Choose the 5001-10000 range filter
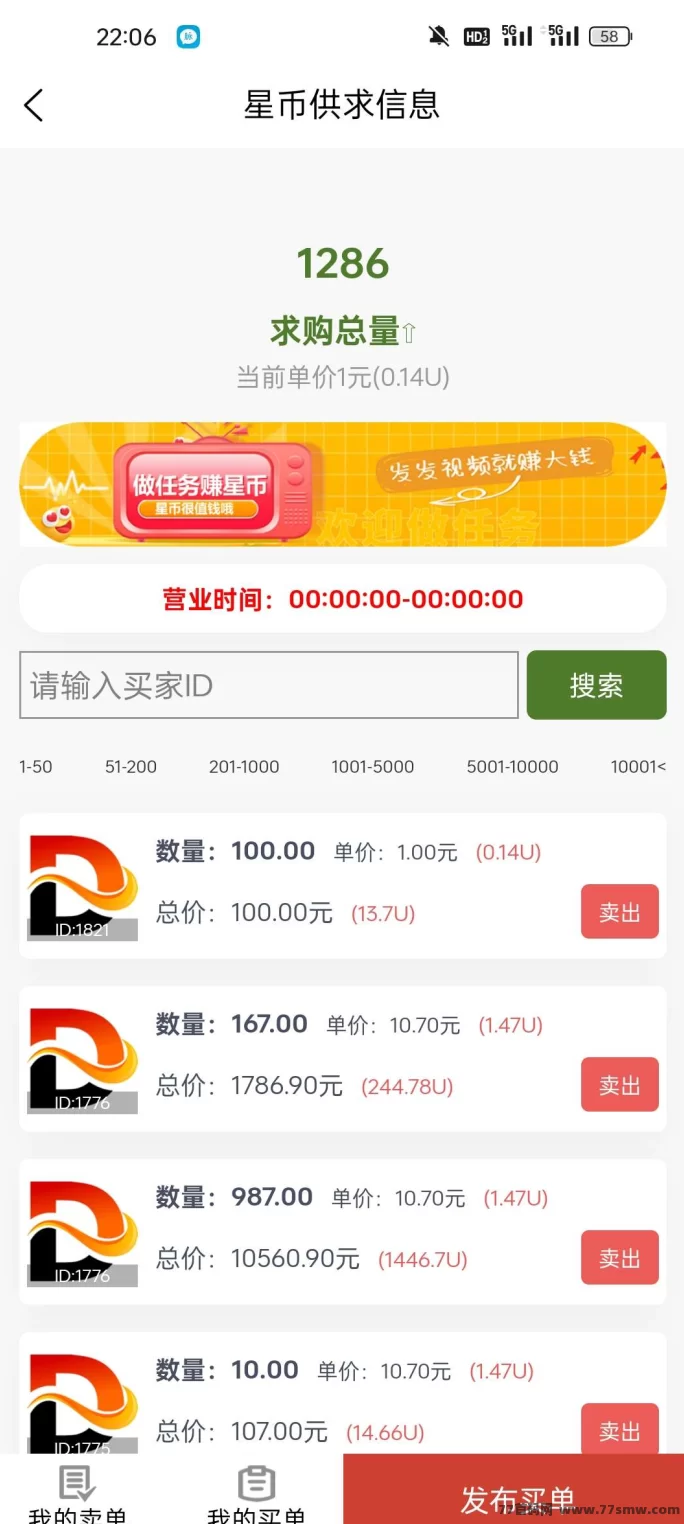 pyautogui.click(x=512, y=767)
